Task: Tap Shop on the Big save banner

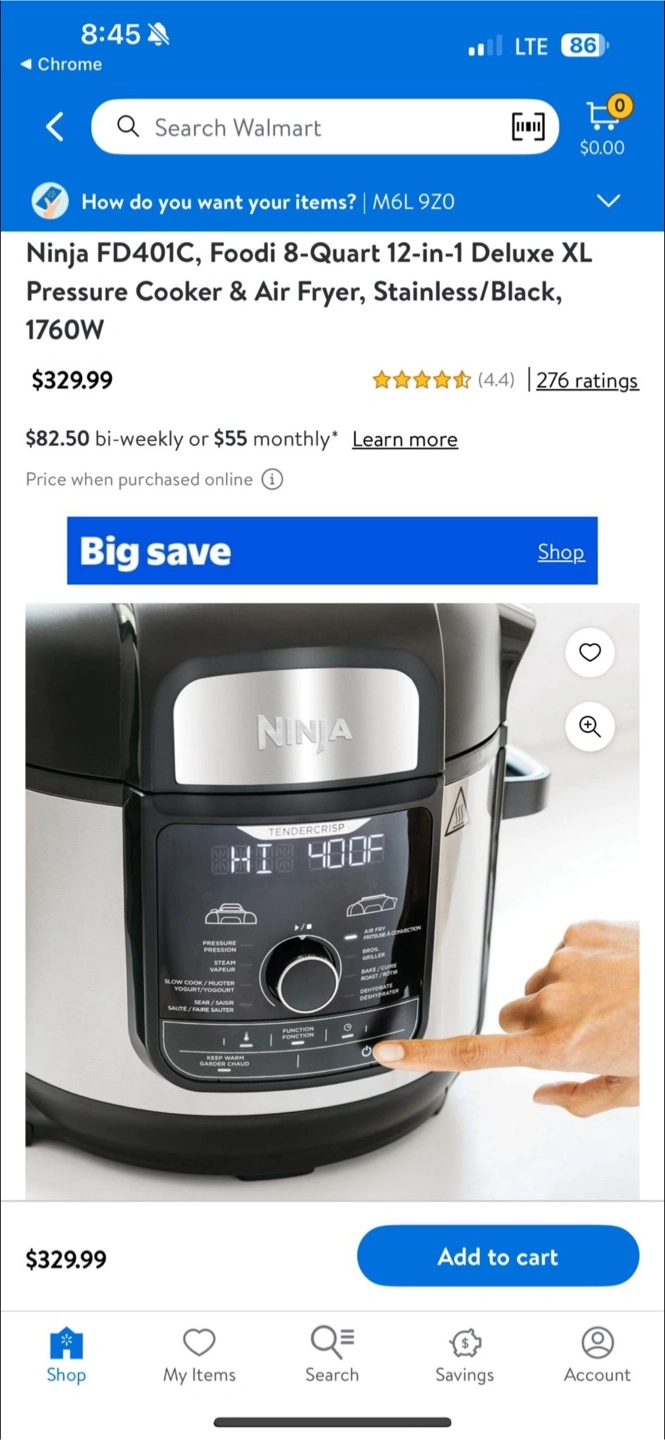Action: [x=561, y=552]
